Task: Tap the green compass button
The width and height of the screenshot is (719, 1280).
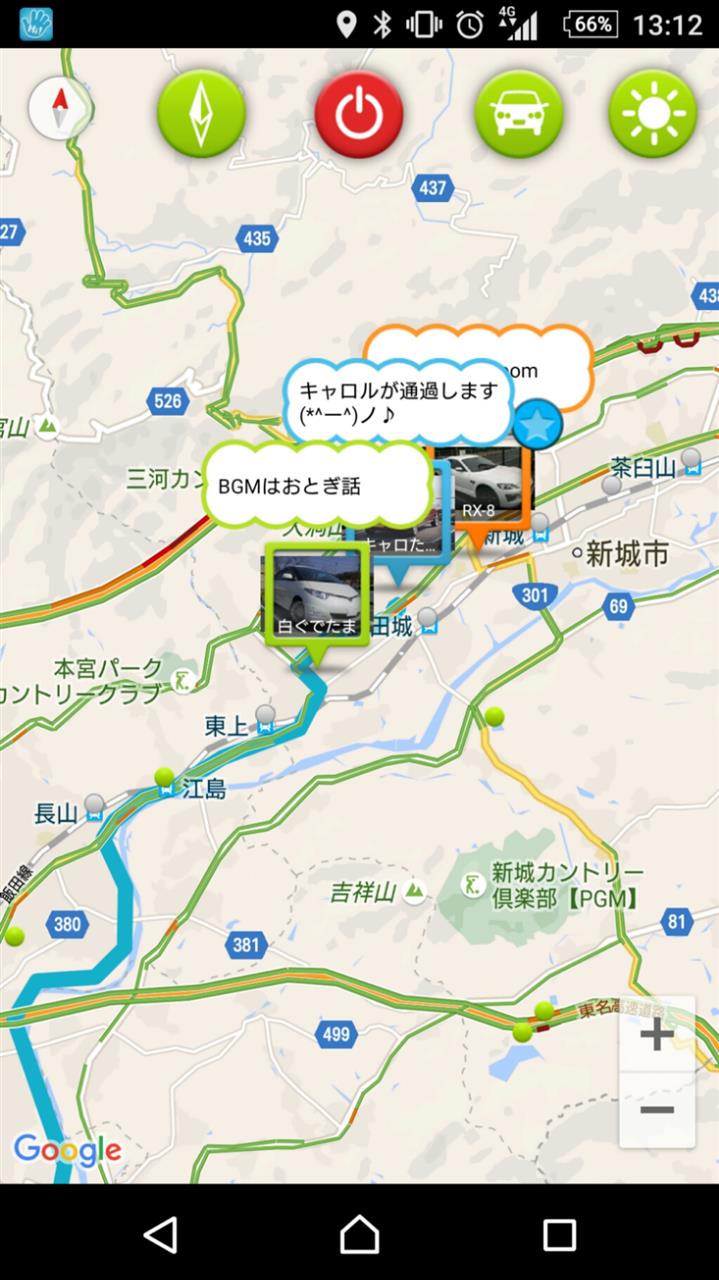Action: click(x=201, y=113)
